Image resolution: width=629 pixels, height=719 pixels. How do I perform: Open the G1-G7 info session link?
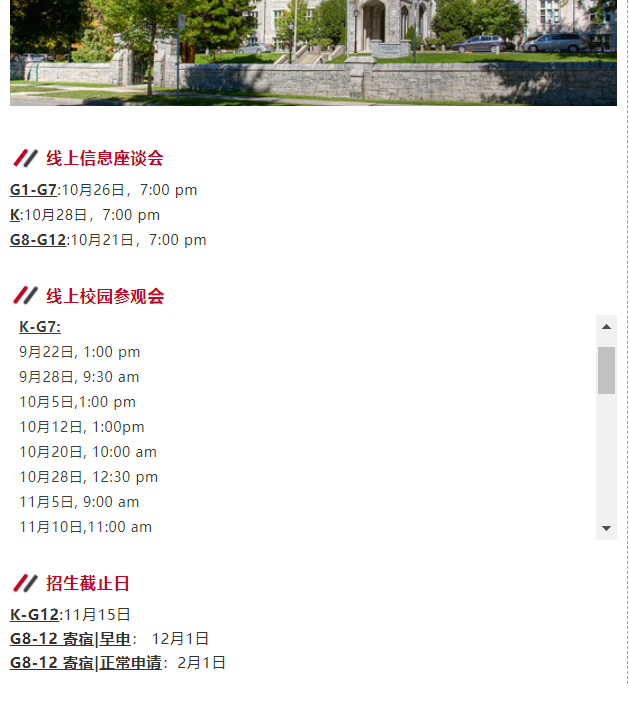33,190
